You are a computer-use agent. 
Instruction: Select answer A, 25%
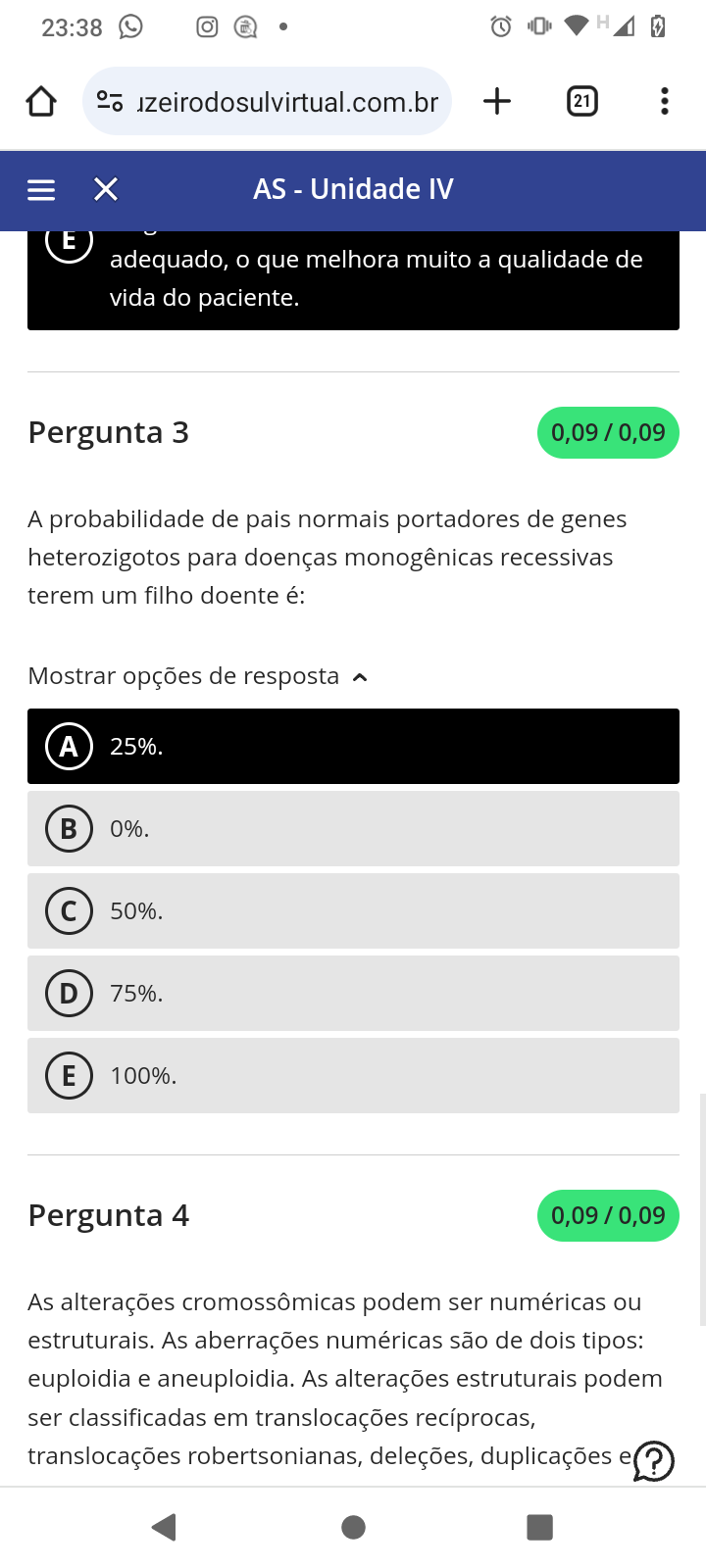353,747
